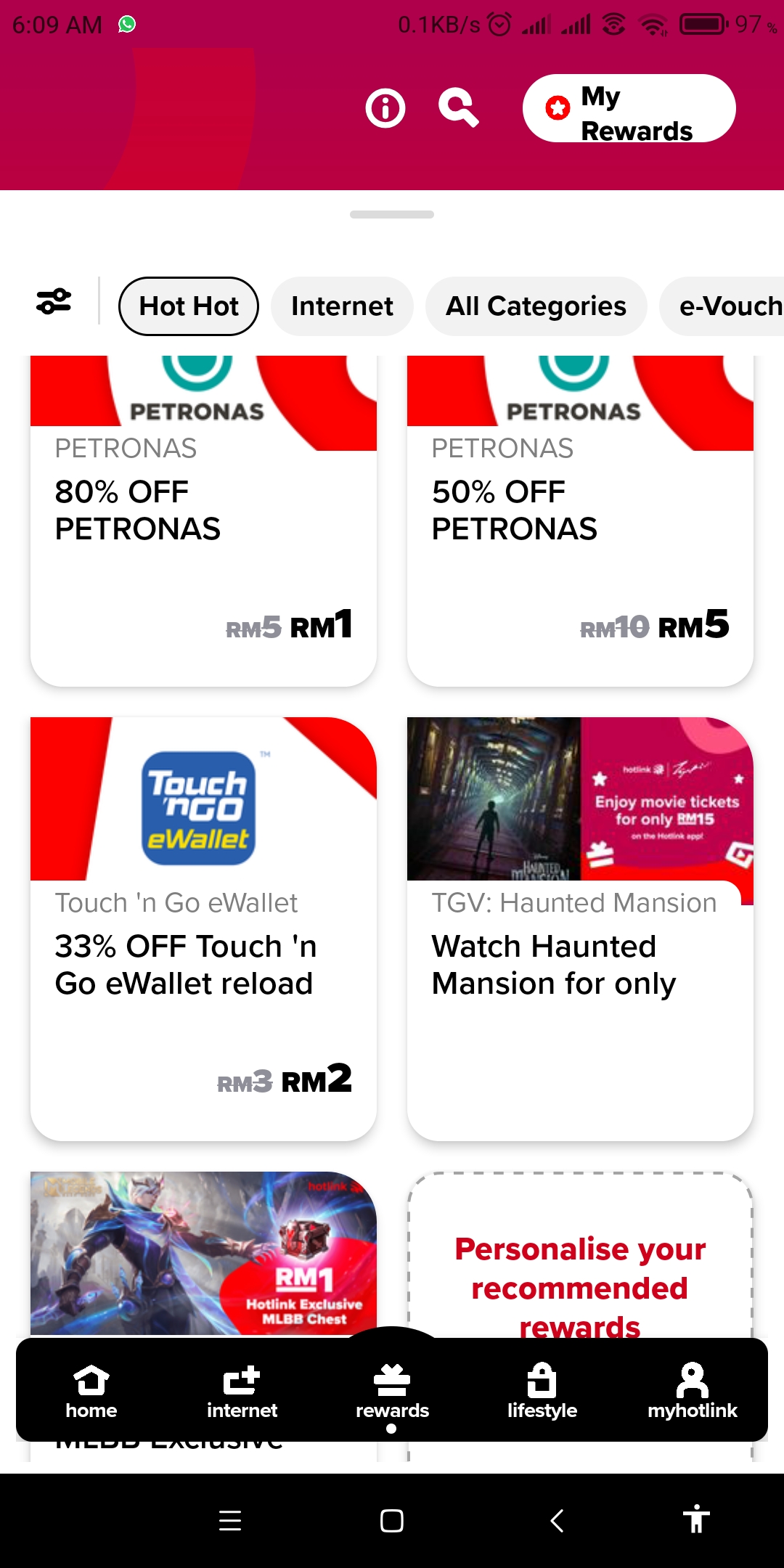Select the Internet category chip

tap(342, 306)
